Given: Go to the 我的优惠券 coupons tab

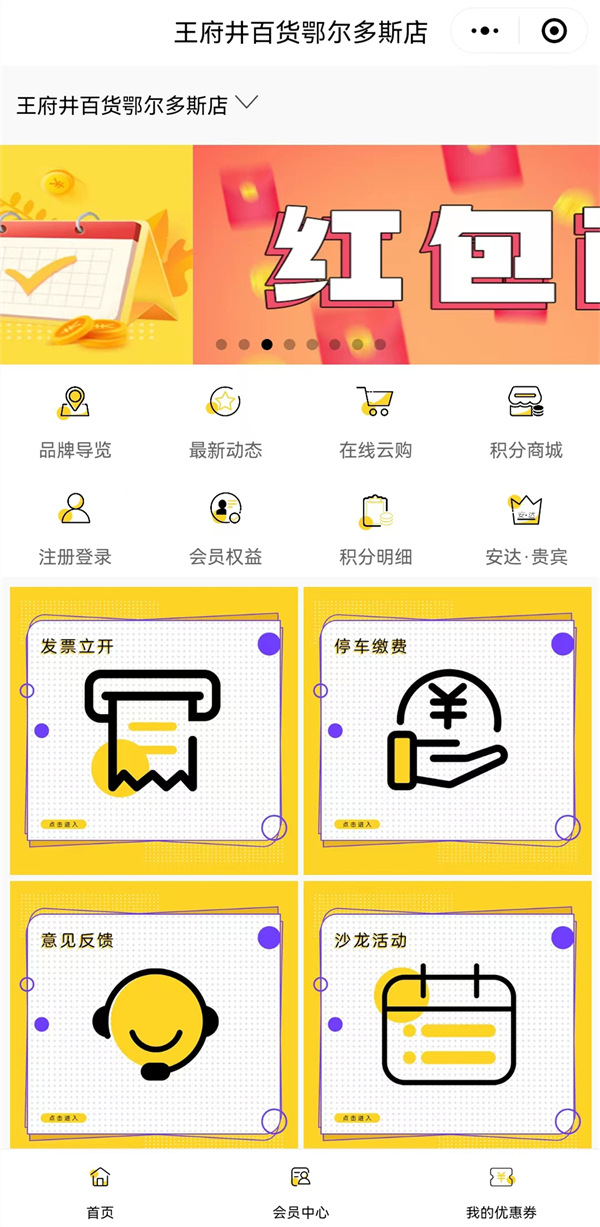Looking at the screenshot, I should [501, 1191].
